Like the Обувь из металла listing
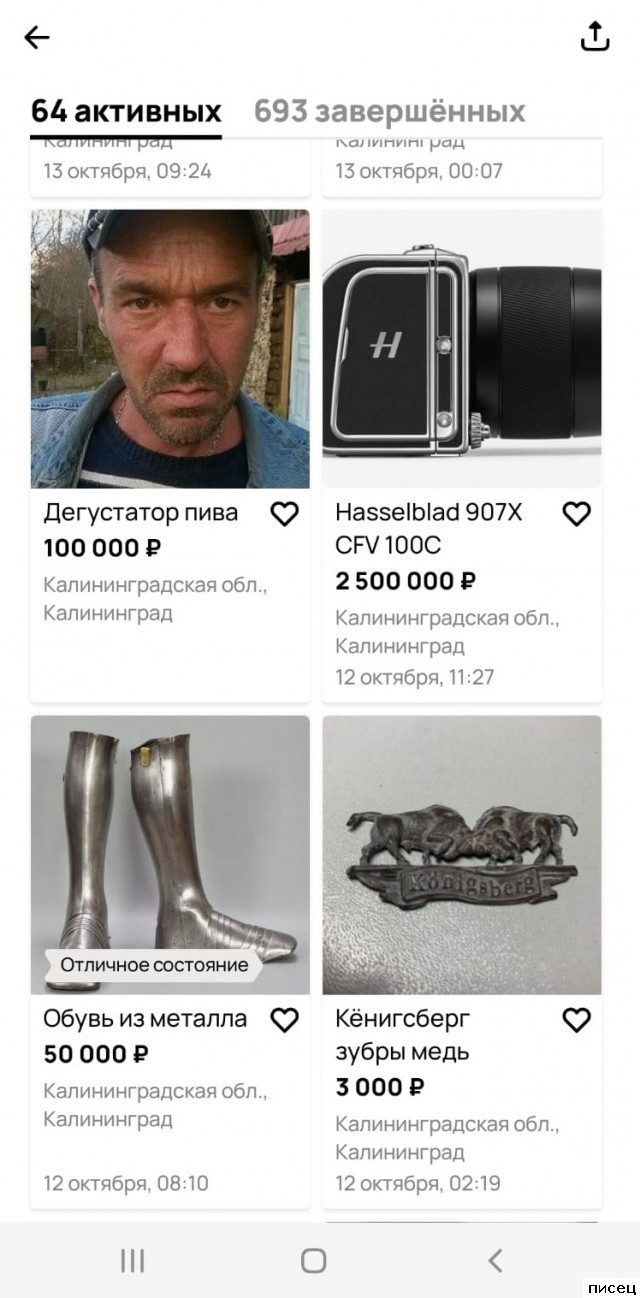 [x=285, y=1020]
